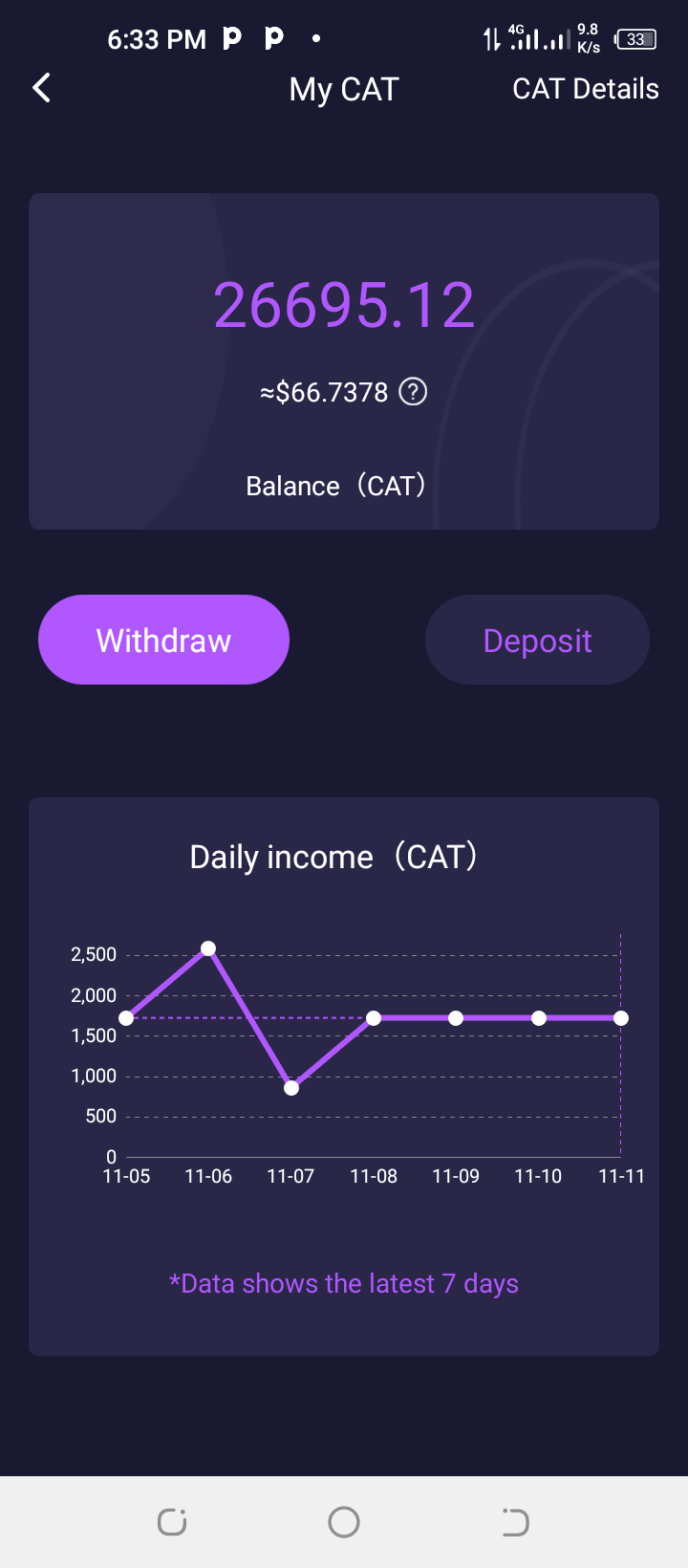The image size is (688, 1568).
Task: Tap the question mark help icon
Action: [x=413, y=392]
